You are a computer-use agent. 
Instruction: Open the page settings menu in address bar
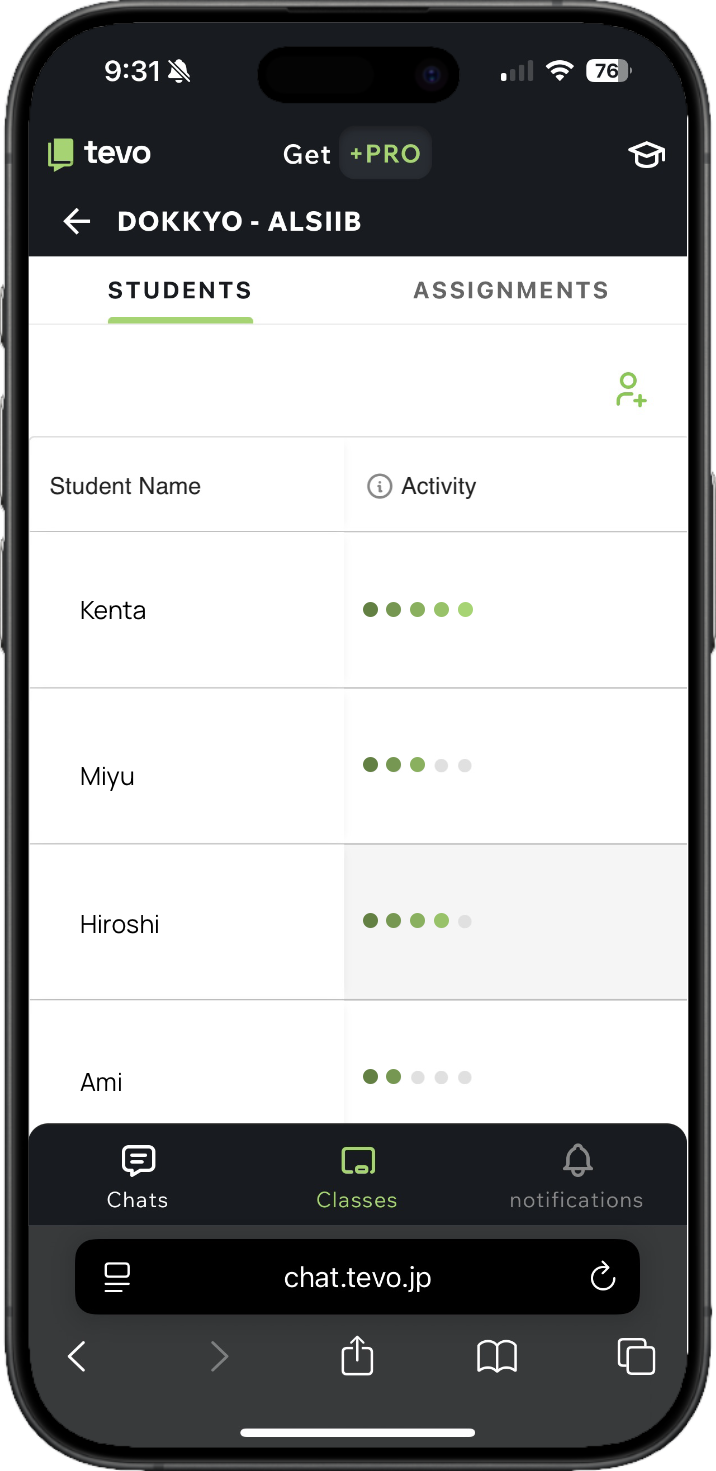pyautogui.click(x=117, y=1277)
